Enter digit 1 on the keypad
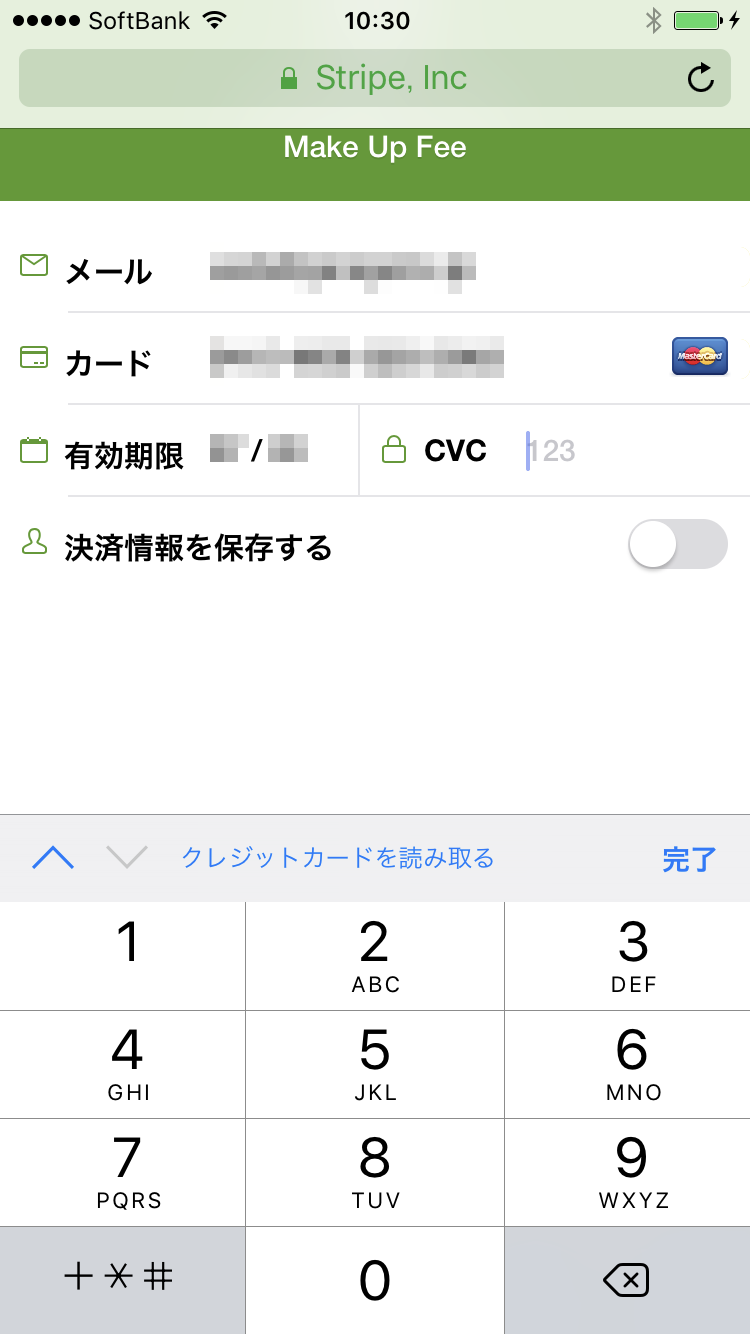This screenshot has width=750, height=1334. pyautogui.click(x=127, y=955)
